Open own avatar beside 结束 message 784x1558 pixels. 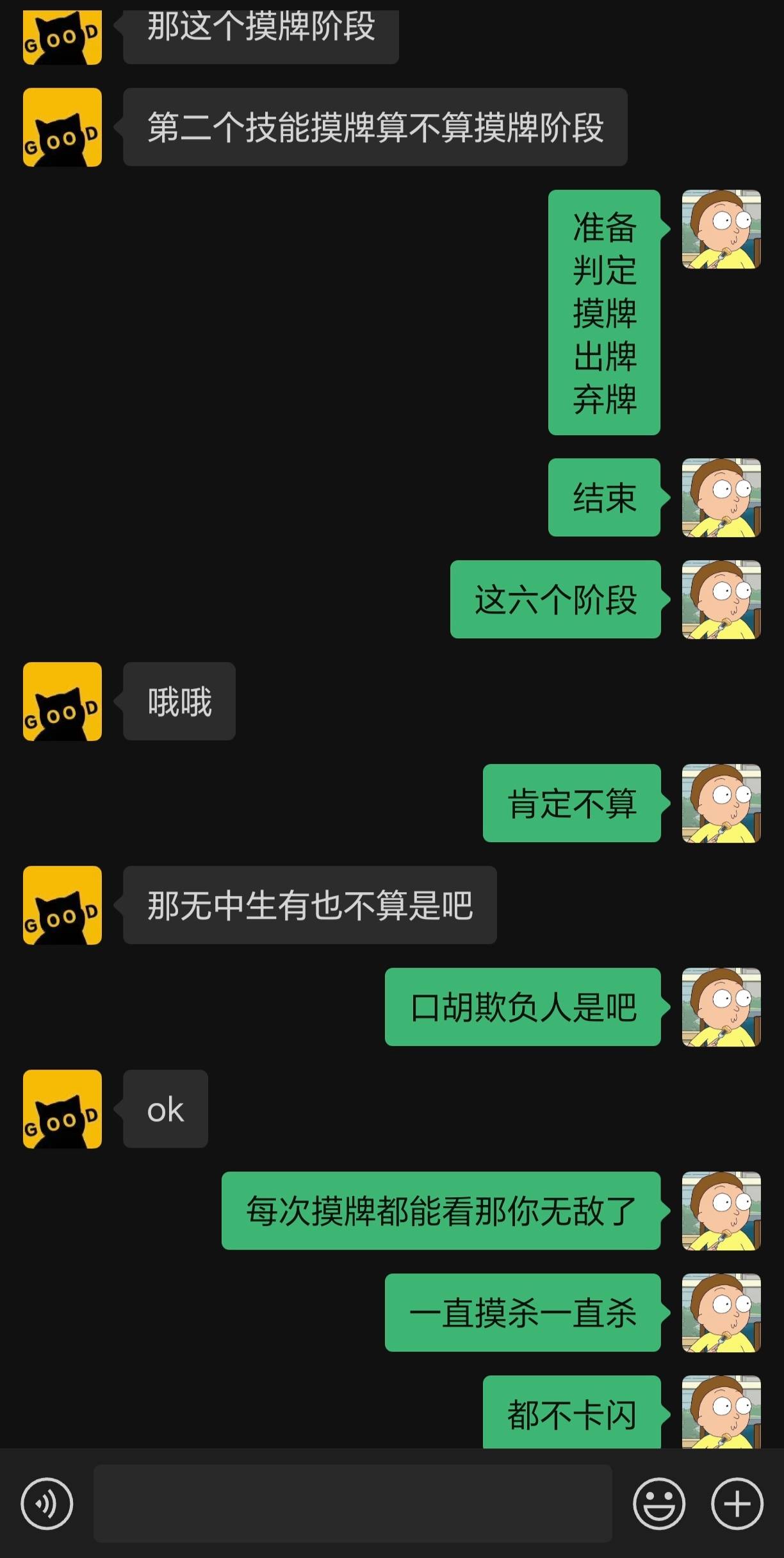[x=721, y=497]
